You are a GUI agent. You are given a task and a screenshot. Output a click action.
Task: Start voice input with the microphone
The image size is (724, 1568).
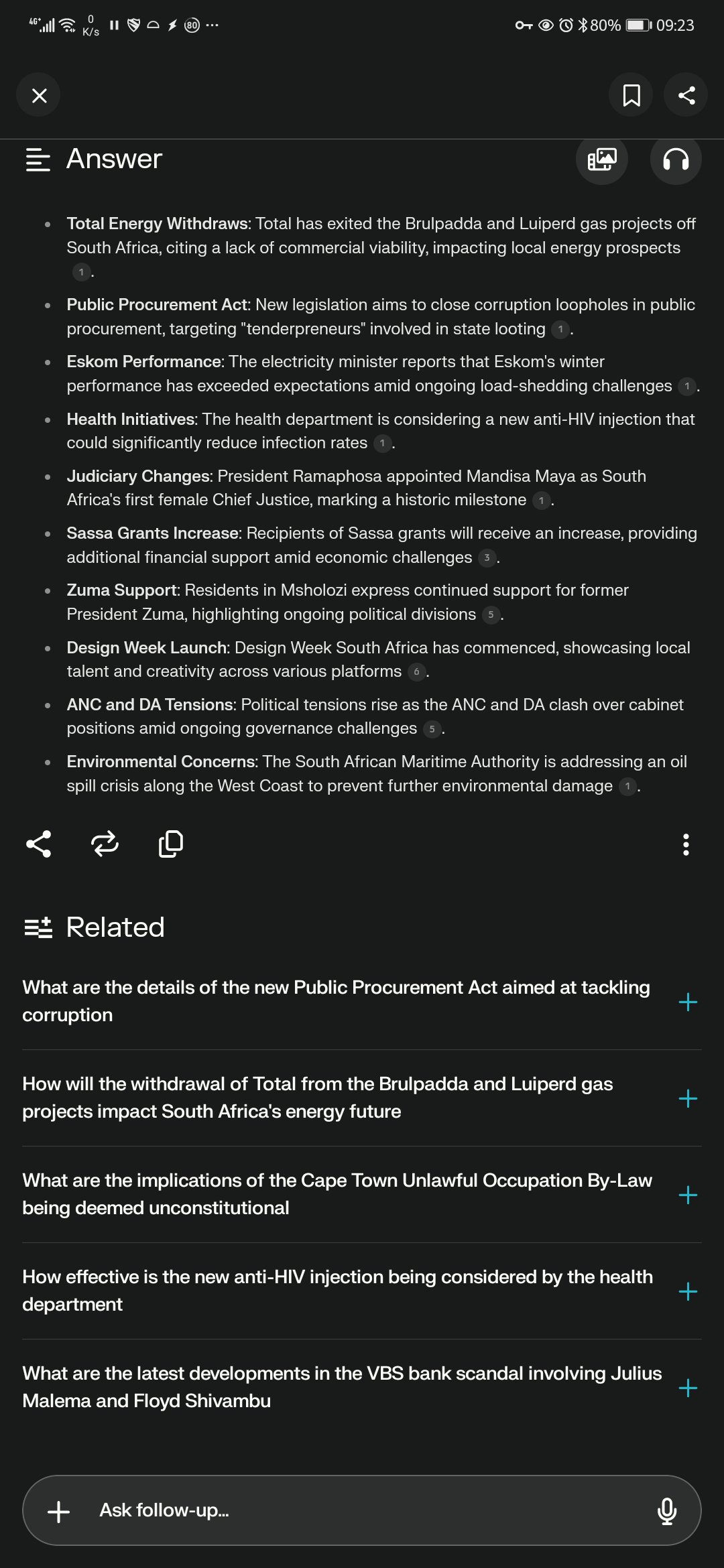click(666, 1511)
